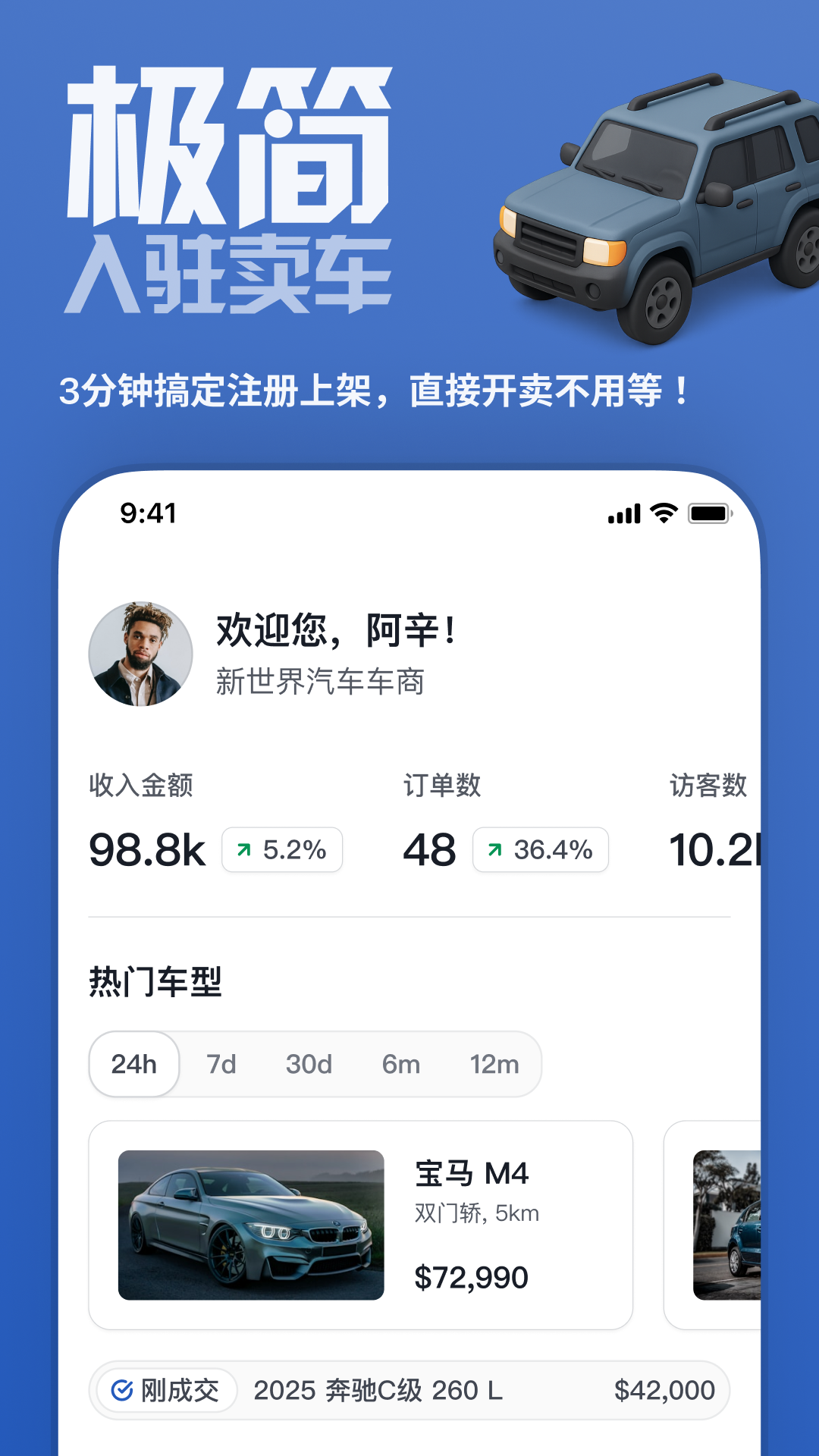The width and height of the screenshot is (819, 1456).
Task: Click the green arrow icon next to 36.4%
Action: click(494, 850)
